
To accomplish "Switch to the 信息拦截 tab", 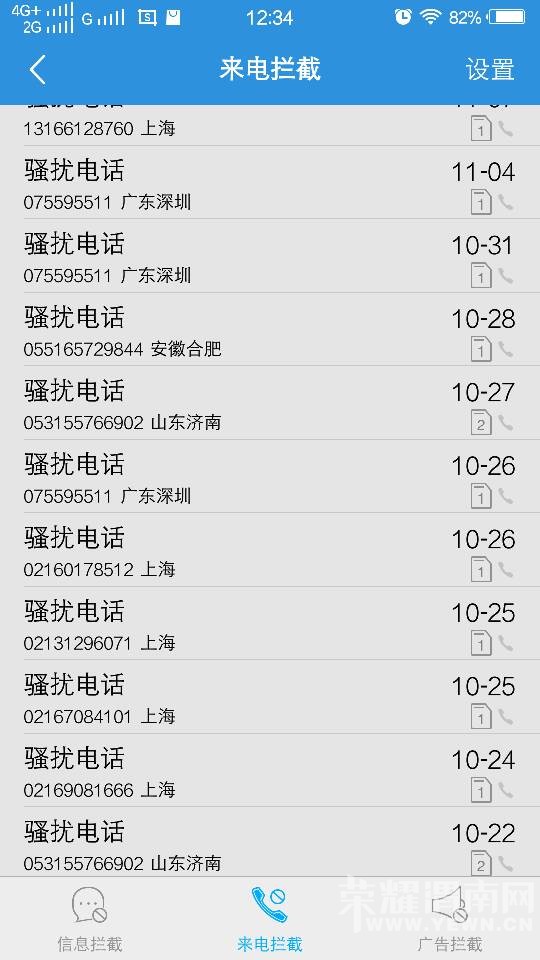I will (x=90, y=918).
